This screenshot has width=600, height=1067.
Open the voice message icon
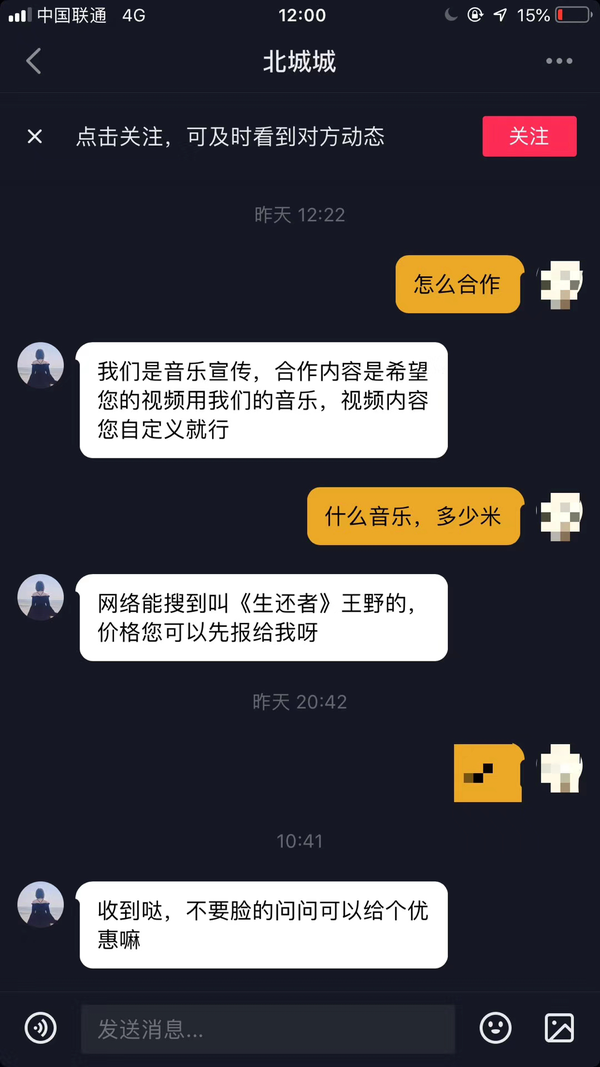click(40, 1028)
